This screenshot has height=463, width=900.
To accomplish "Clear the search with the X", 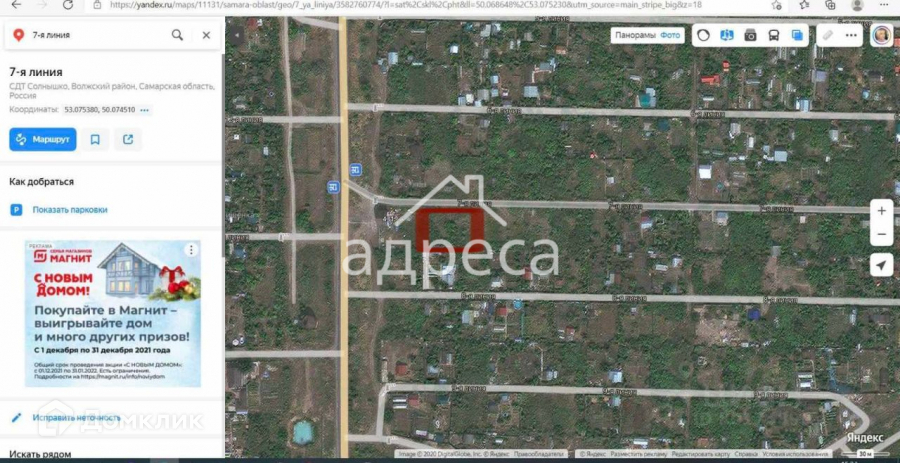I will [x=206, y=35].
